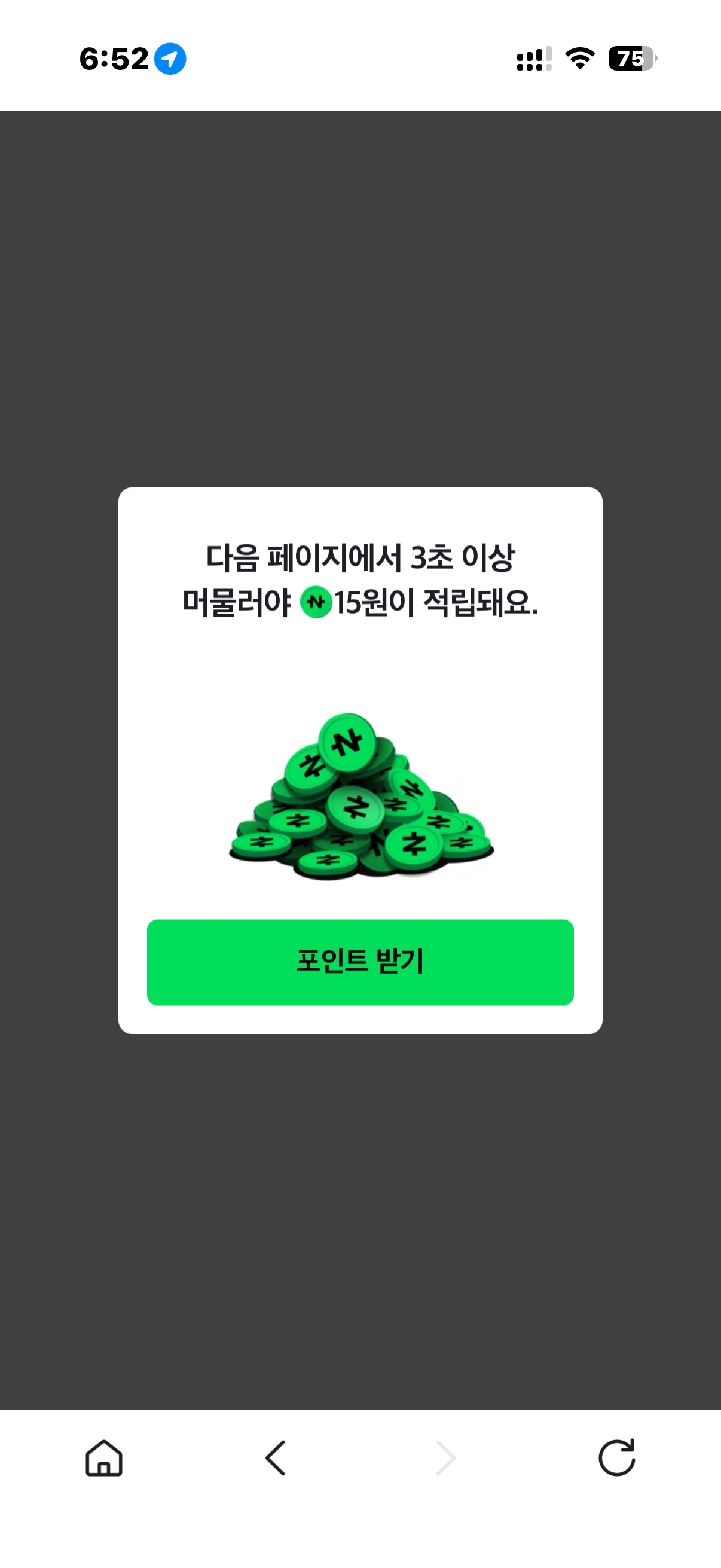Navigate back to the previous page
This screenshot has height=1568, width=721.
click(x=276, y=1458)
